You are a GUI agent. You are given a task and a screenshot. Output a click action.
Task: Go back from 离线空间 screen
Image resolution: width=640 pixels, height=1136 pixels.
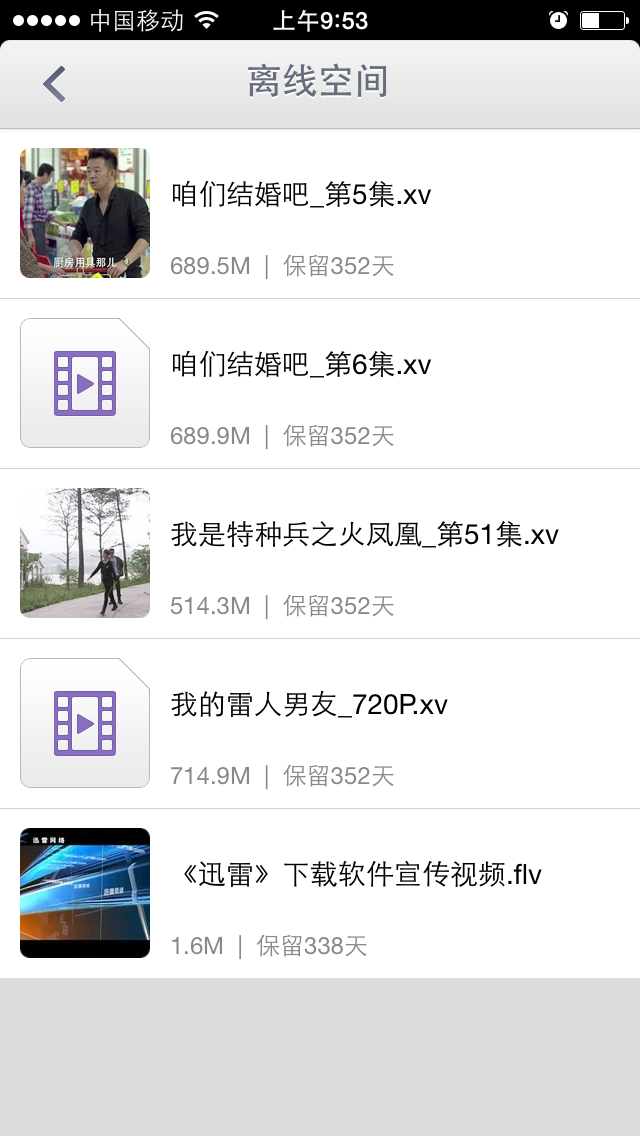[55, 84]
